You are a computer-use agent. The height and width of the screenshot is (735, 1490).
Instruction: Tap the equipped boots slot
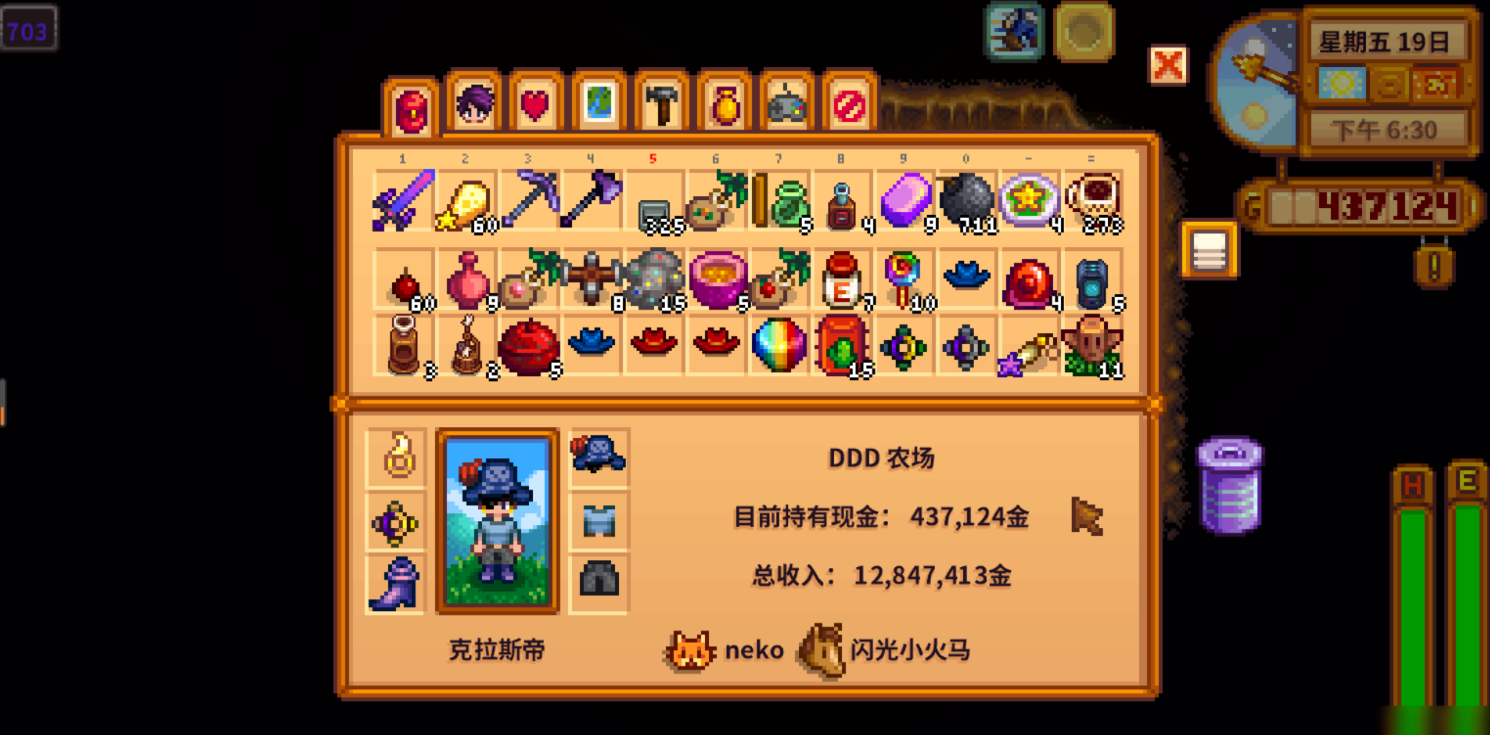point(396,584)
